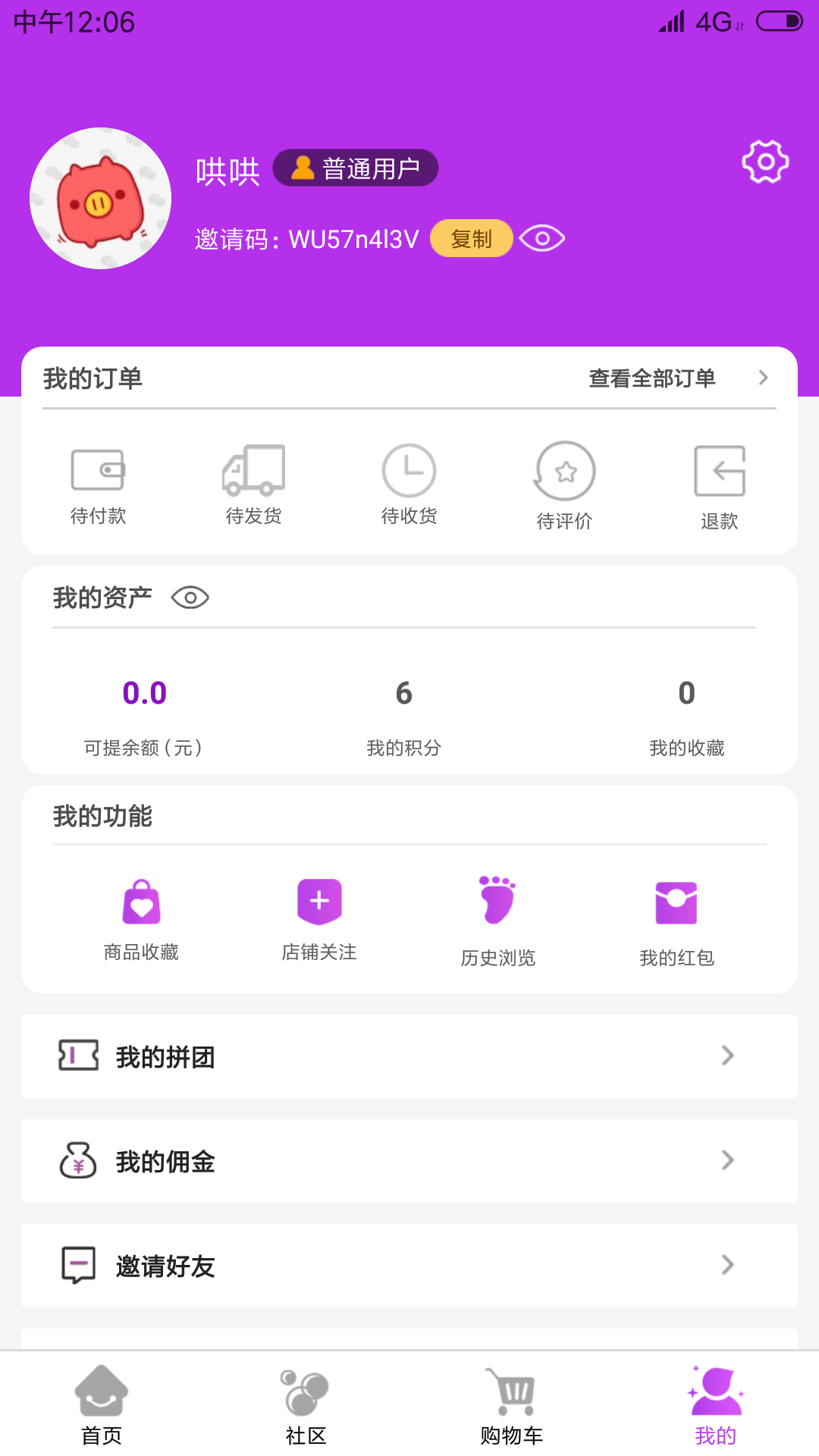
Task: View all orders via 查看全部订单
Action: (x=652, y=378)
